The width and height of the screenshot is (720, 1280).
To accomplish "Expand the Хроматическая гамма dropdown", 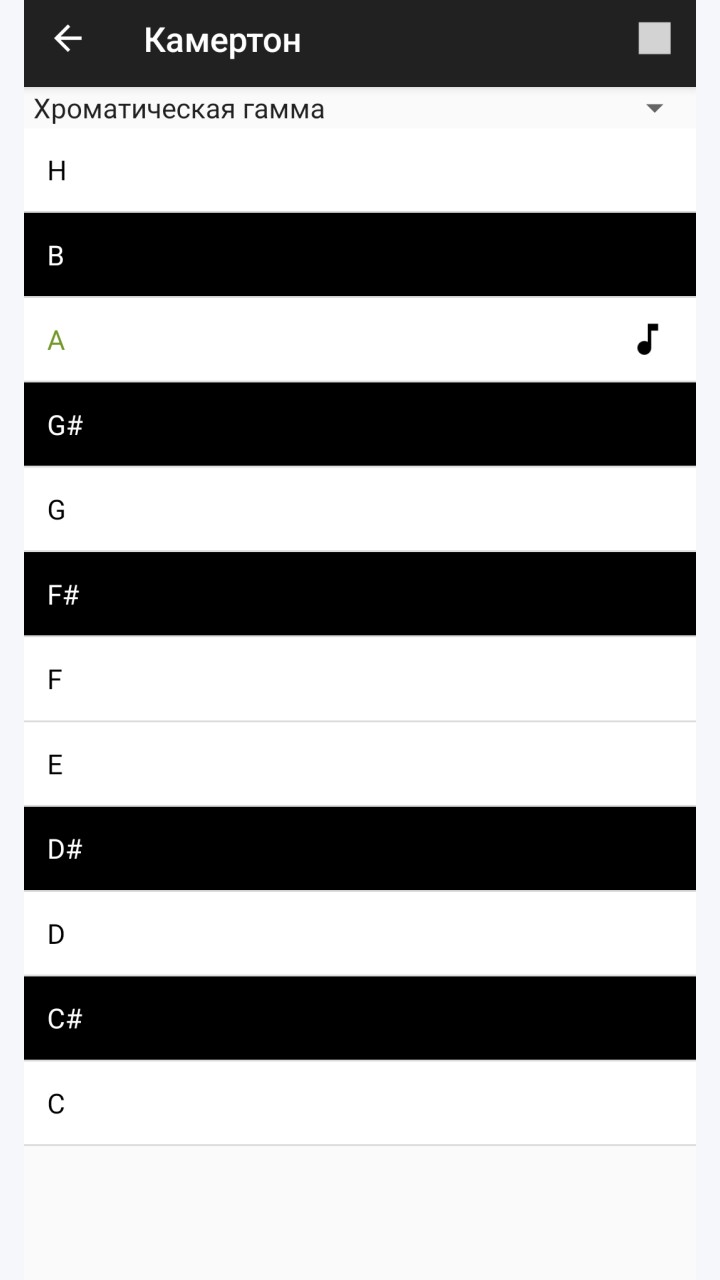I will coord(360,109).
